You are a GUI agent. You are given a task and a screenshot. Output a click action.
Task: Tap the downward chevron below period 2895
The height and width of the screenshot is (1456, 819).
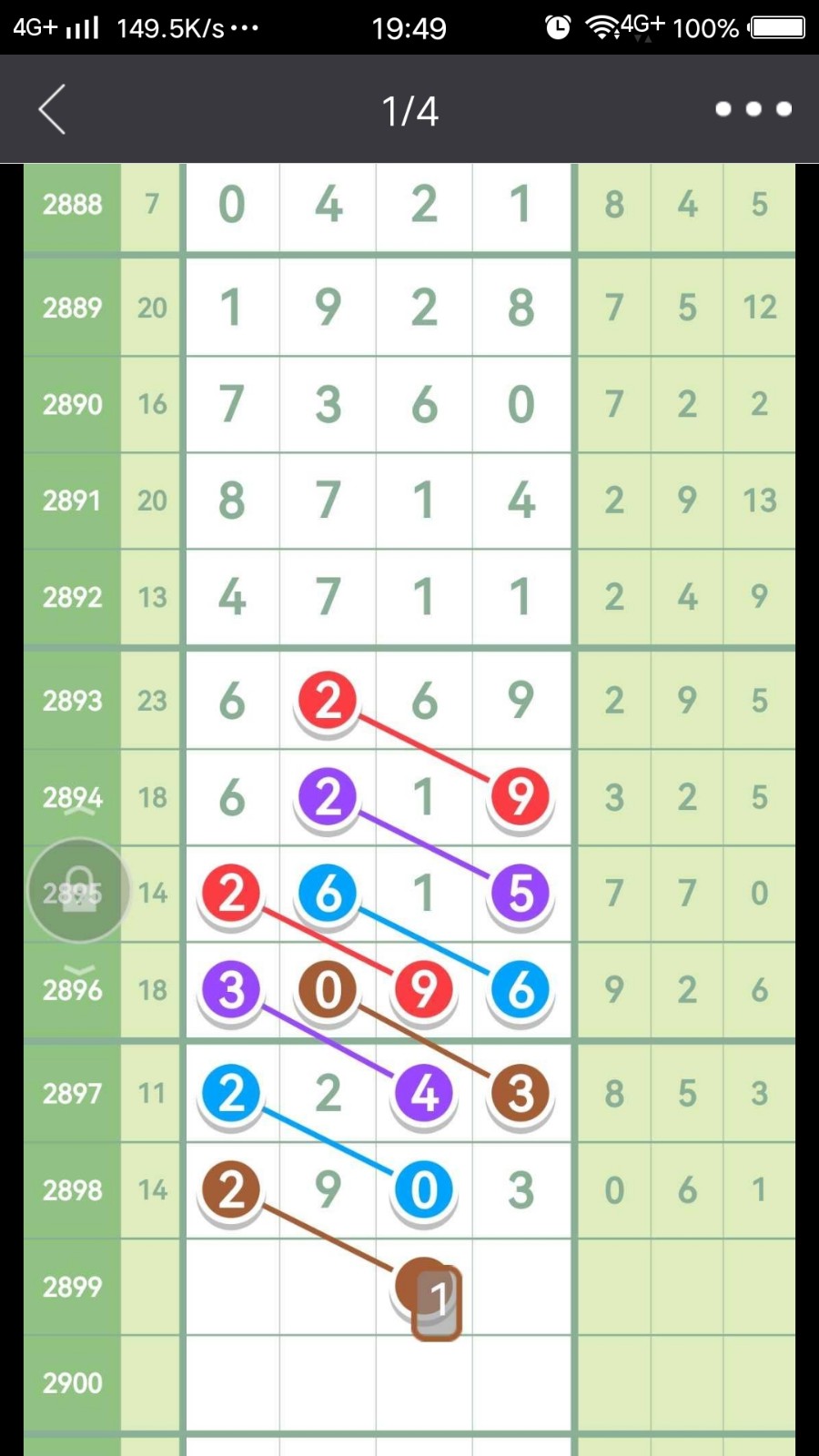click(77, 967)
